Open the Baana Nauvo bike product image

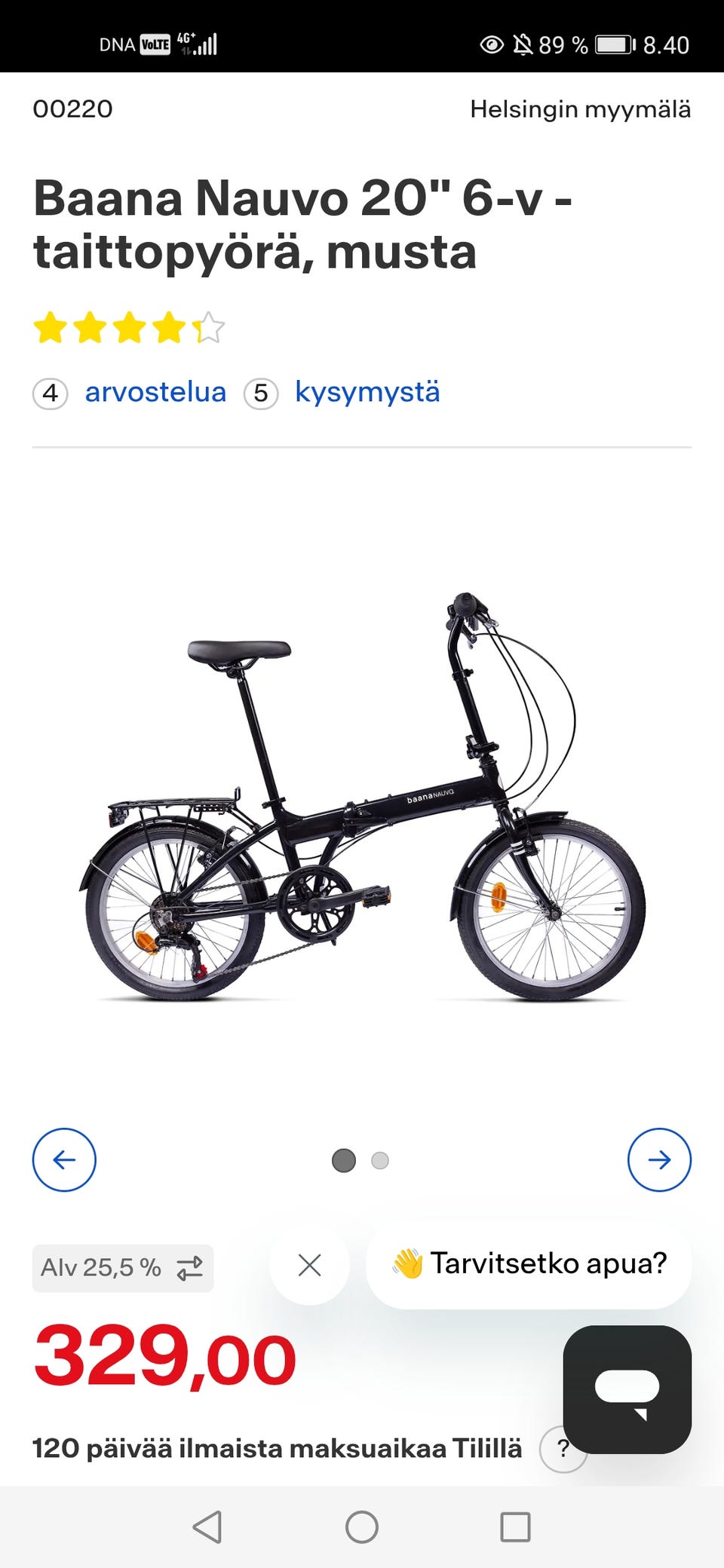click(x=362, y=799)
